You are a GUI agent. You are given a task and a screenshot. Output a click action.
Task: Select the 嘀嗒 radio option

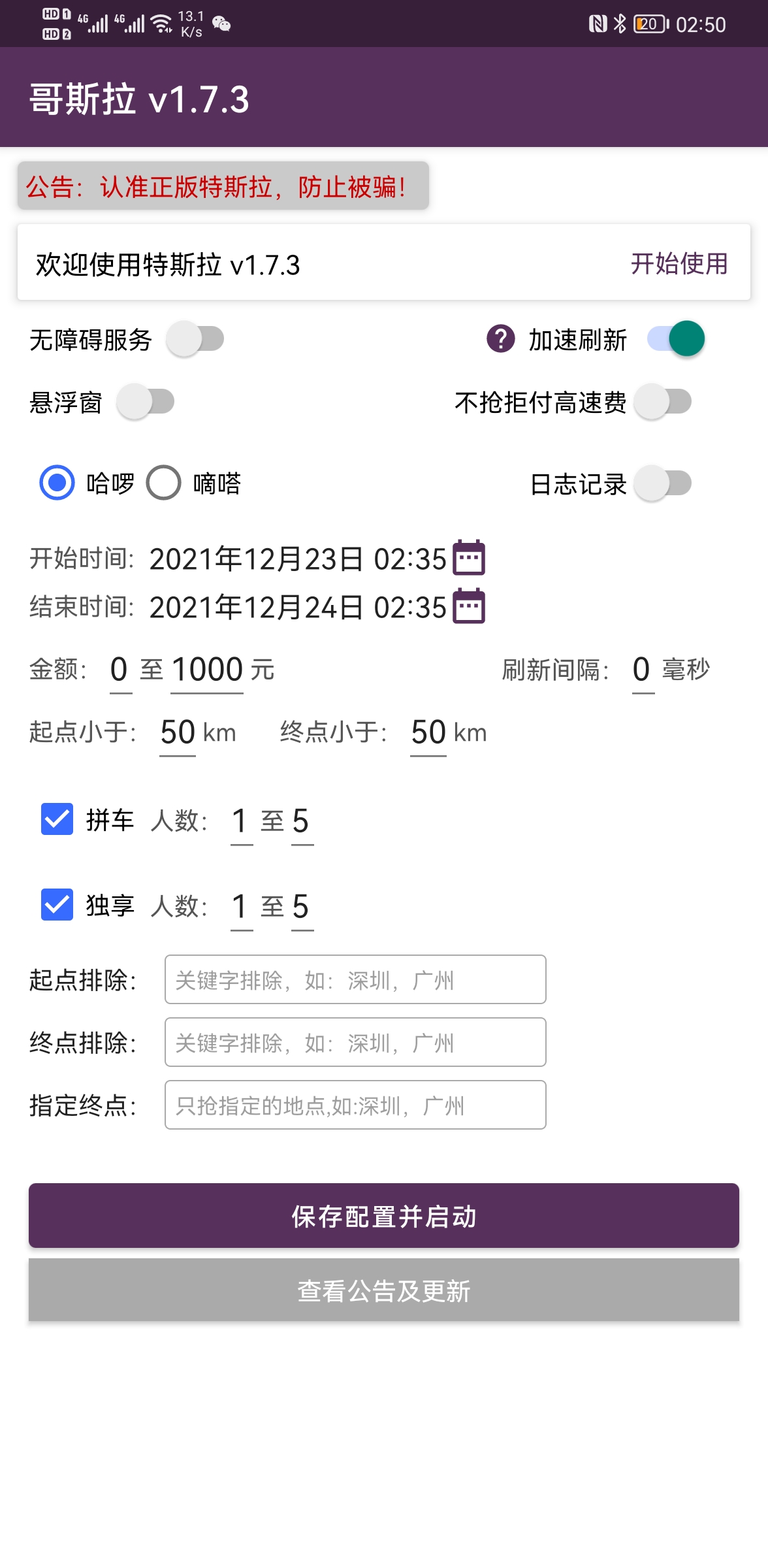(164, 483)
